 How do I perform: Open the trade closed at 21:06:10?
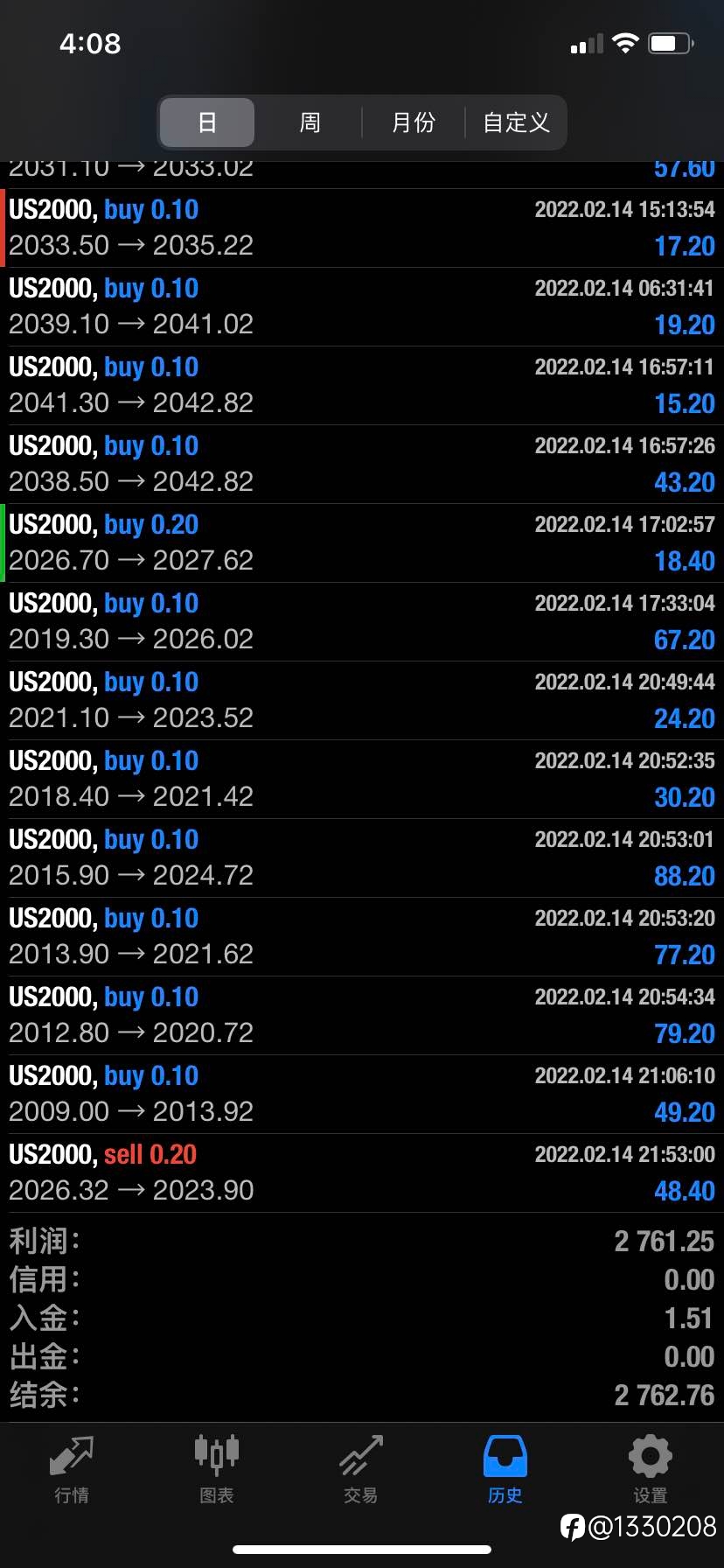(362, 1095)
